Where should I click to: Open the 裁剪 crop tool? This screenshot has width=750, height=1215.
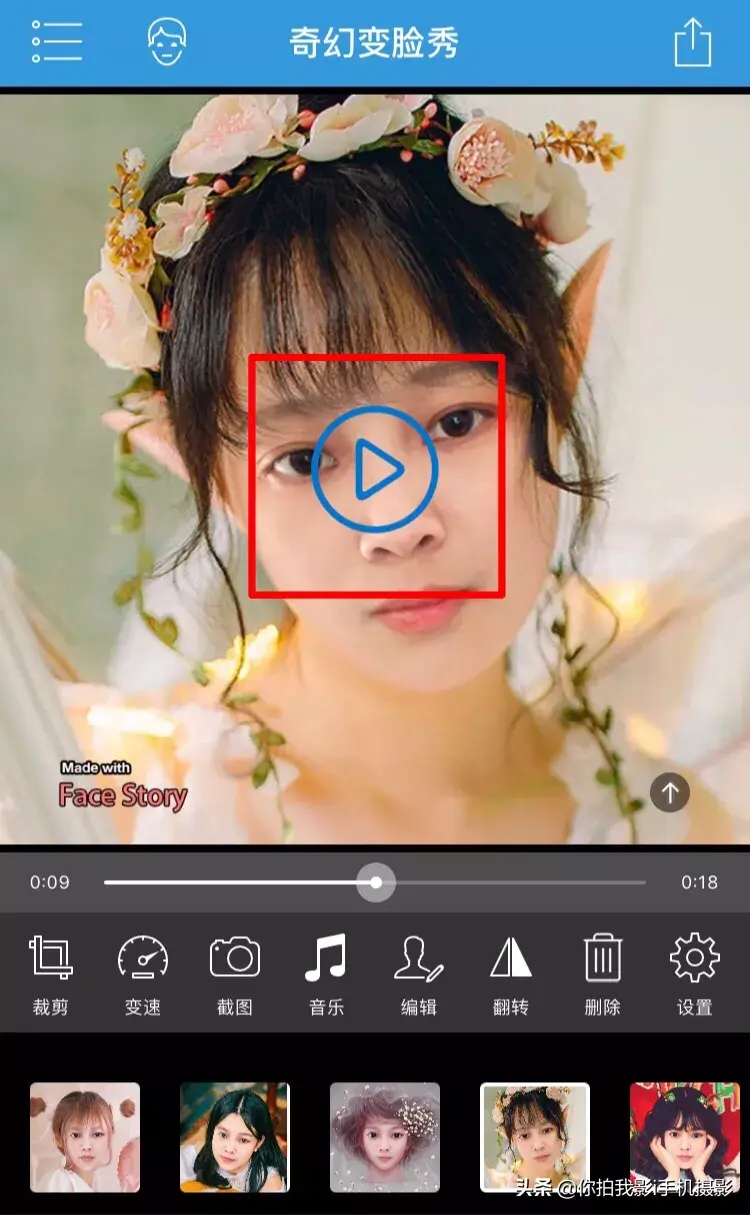click(50, 973)
